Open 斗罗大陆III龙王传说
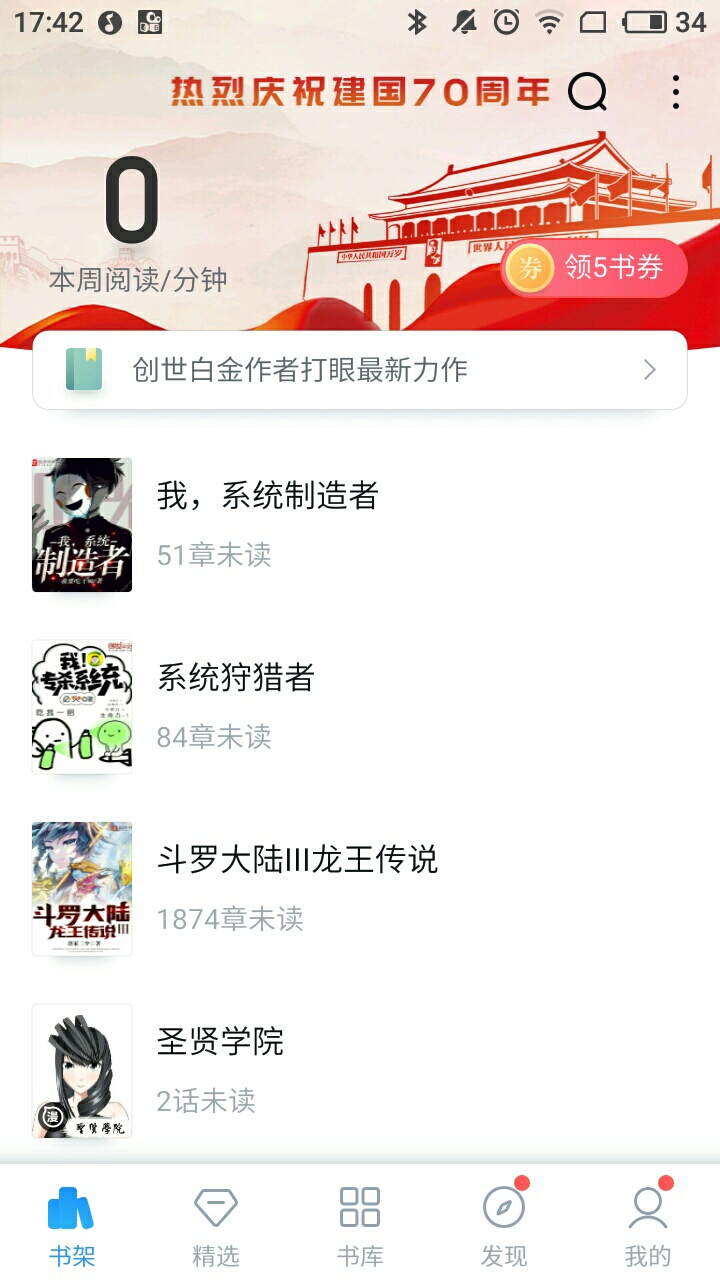720x1280 pixels. [360, 889]
